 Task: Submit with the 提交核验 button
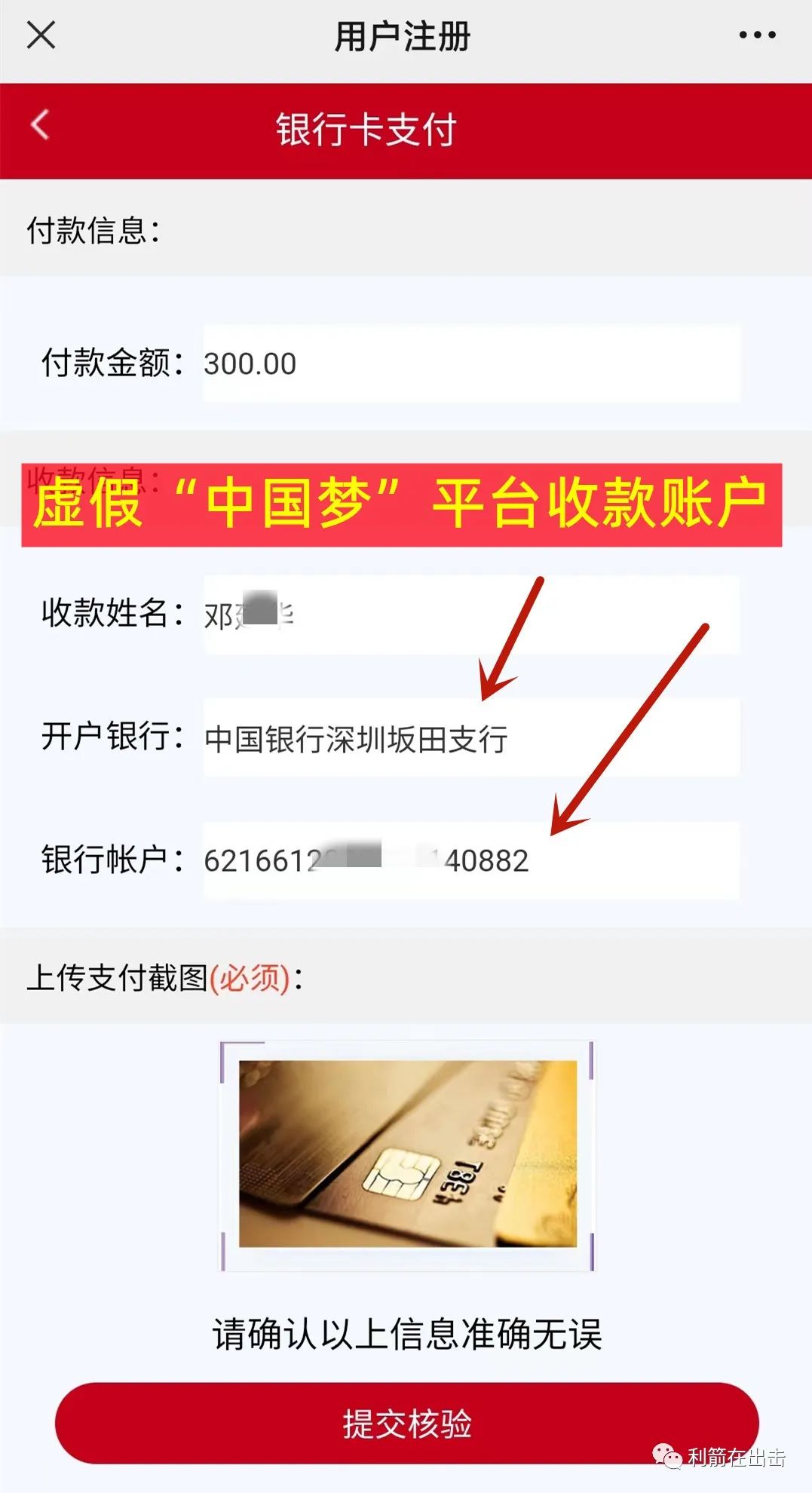(407, 1424)
